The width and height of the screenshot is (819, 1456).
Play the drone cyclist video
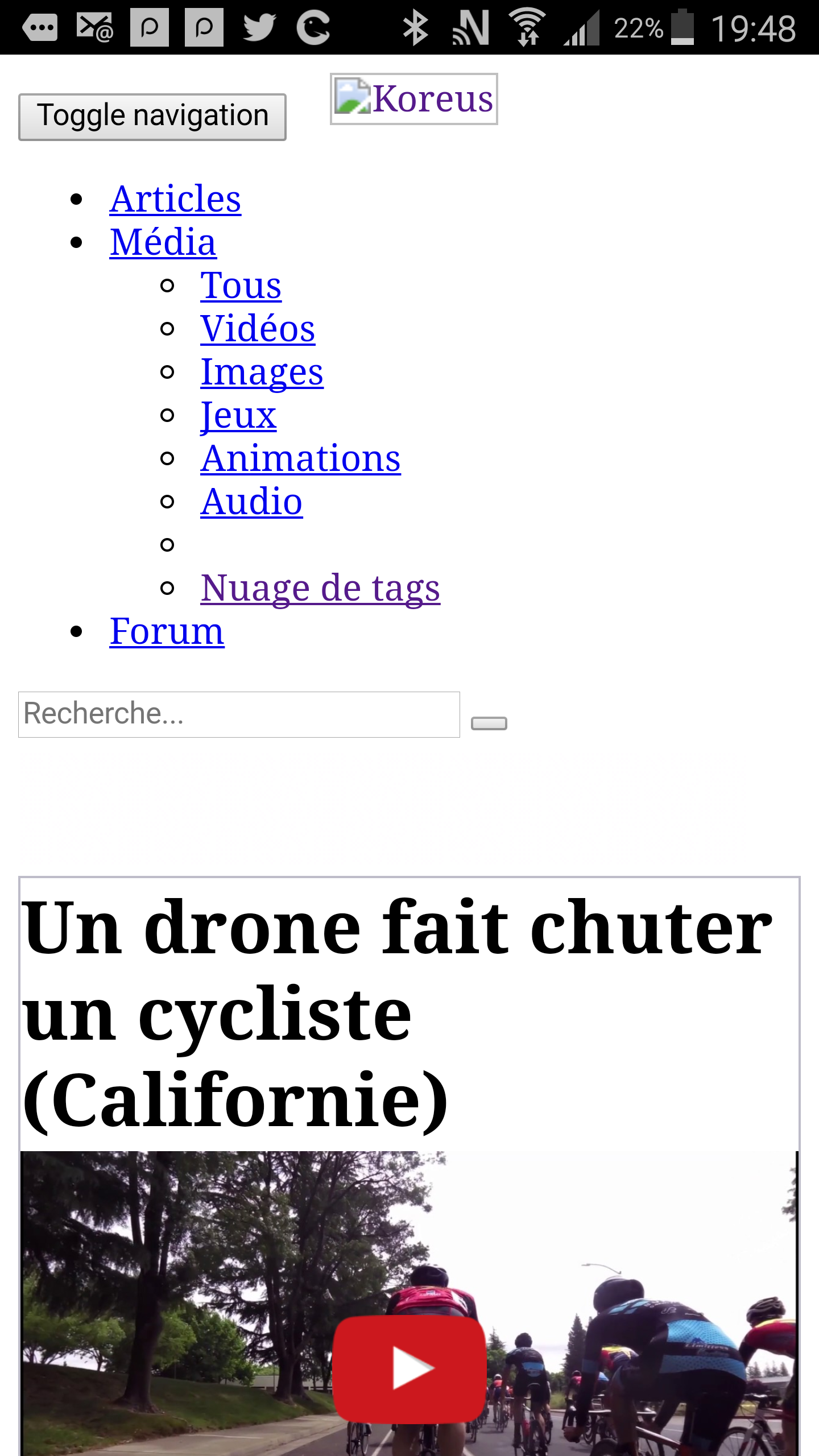pos(409,1368)
